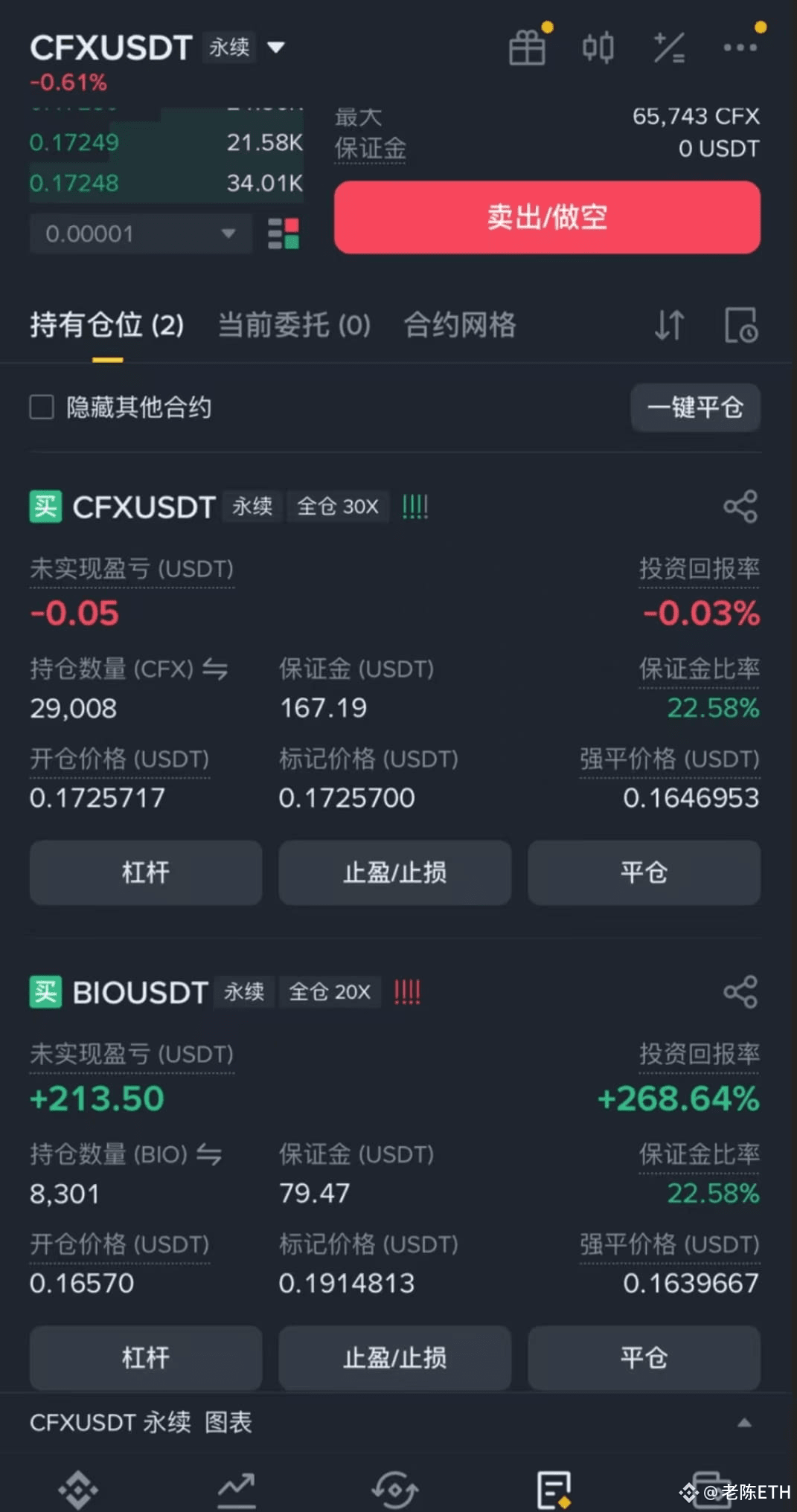Open the calculator icon in the header
Screen dimensions: 797x1512
pyautogui.click(x=669, y=48)
